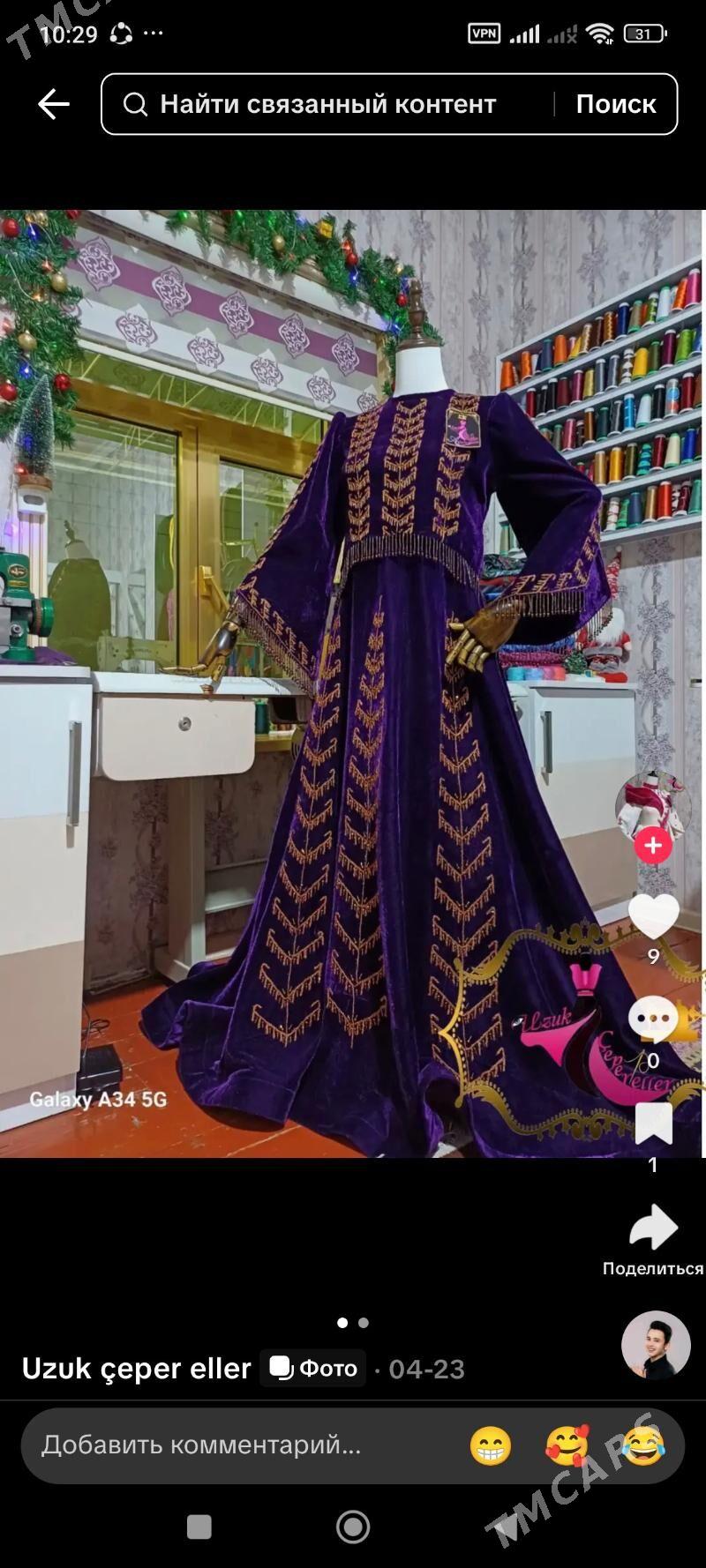This screenshot has width=706, height=1568.
Task: Go to the system home screen
Action: [x=353, y=1526]
